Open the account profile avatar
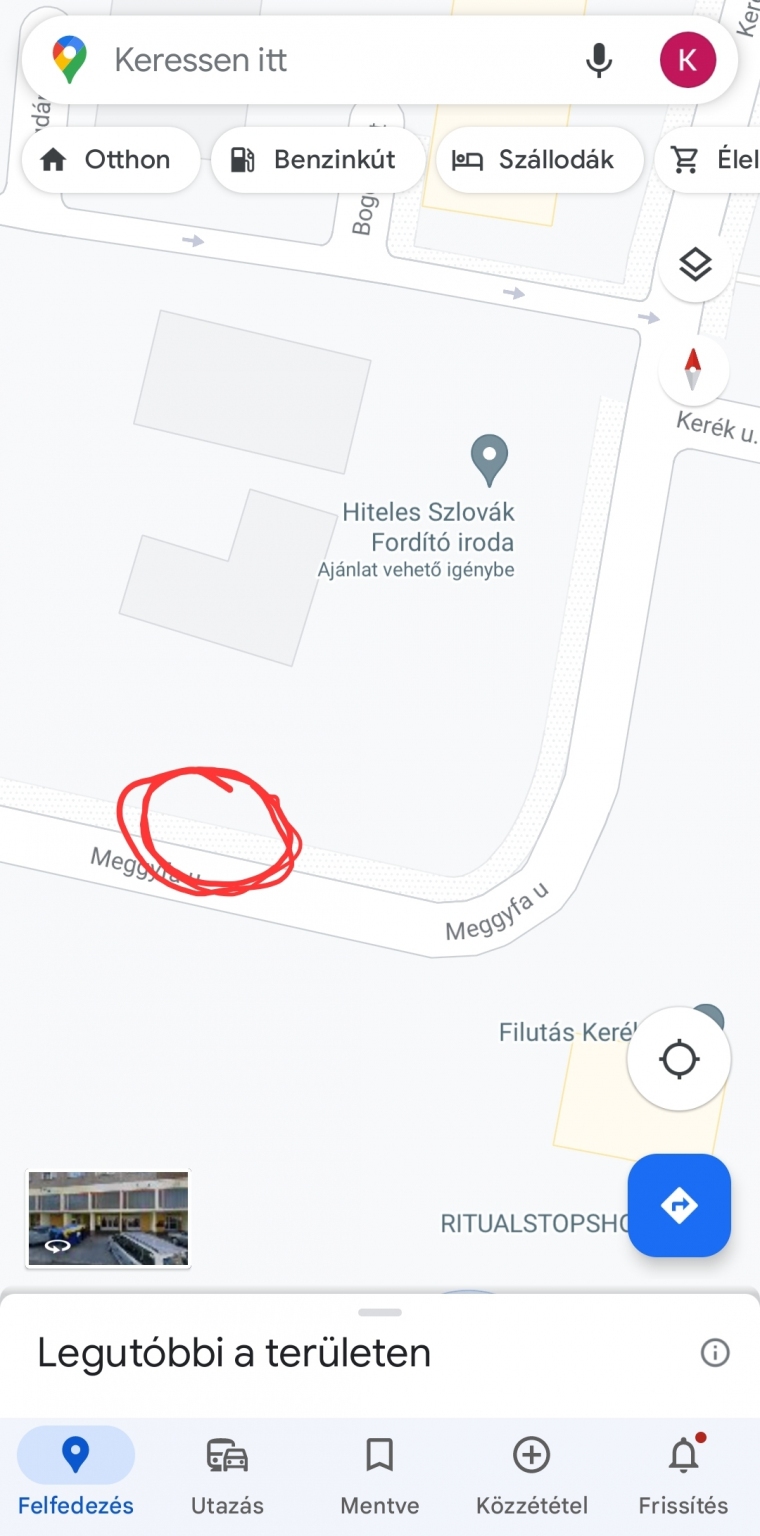 tap(688, 60)
